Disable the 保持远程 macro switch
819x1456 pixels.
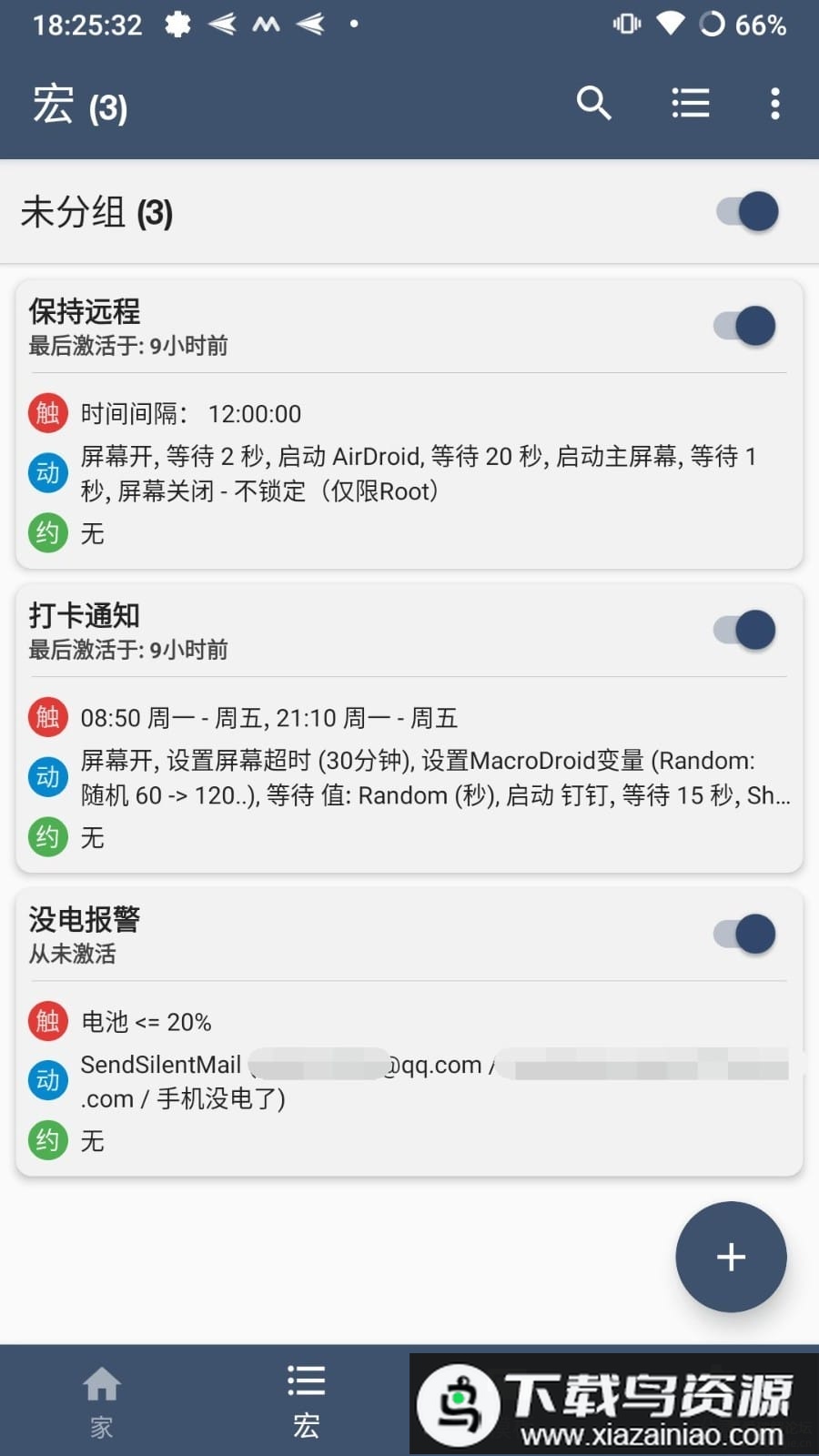pyautogui.click(x=744, y=326)
